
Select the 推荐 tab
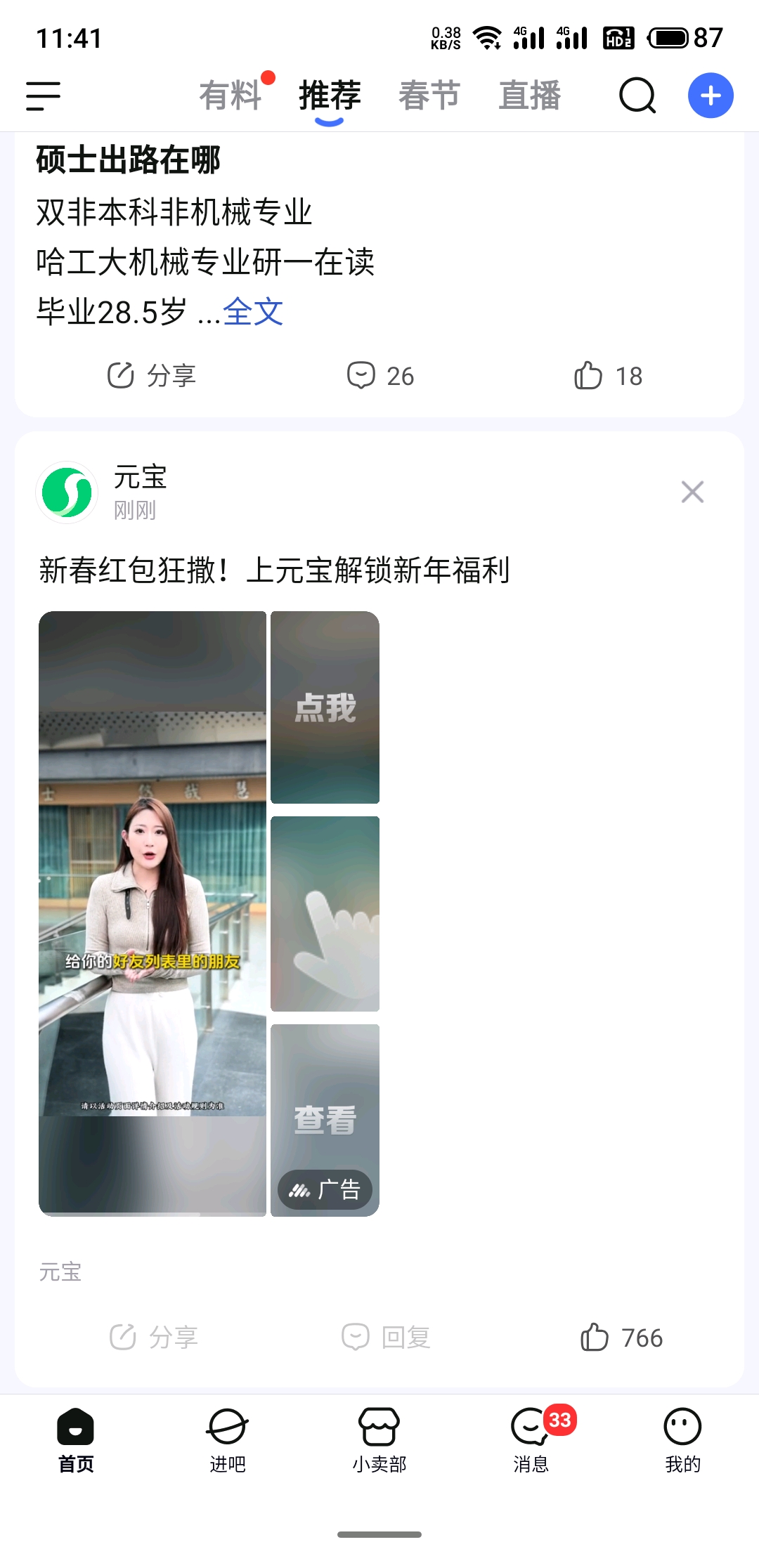click(x=330, y=96)
